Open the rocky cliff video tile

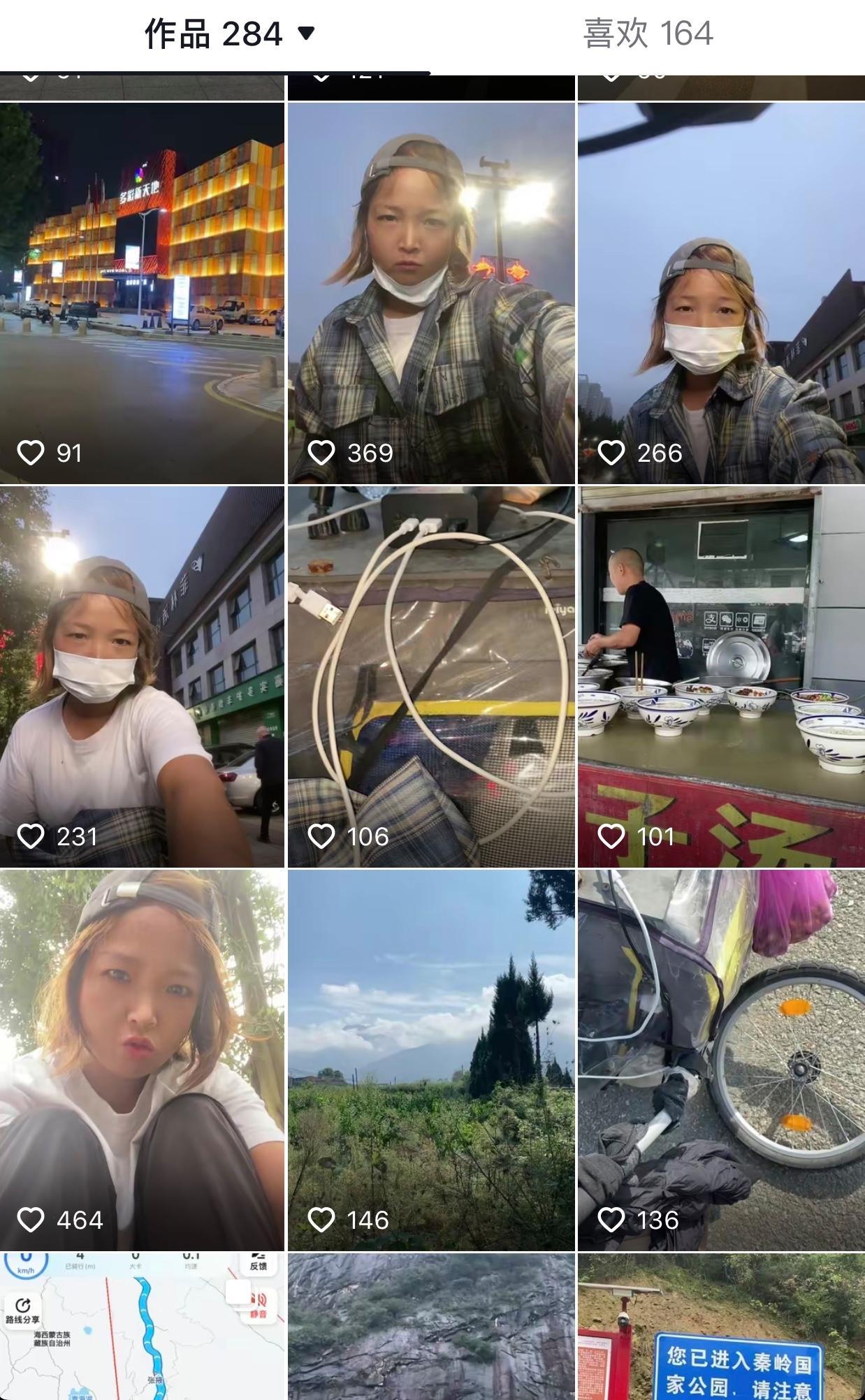(x=431, y=1327)
